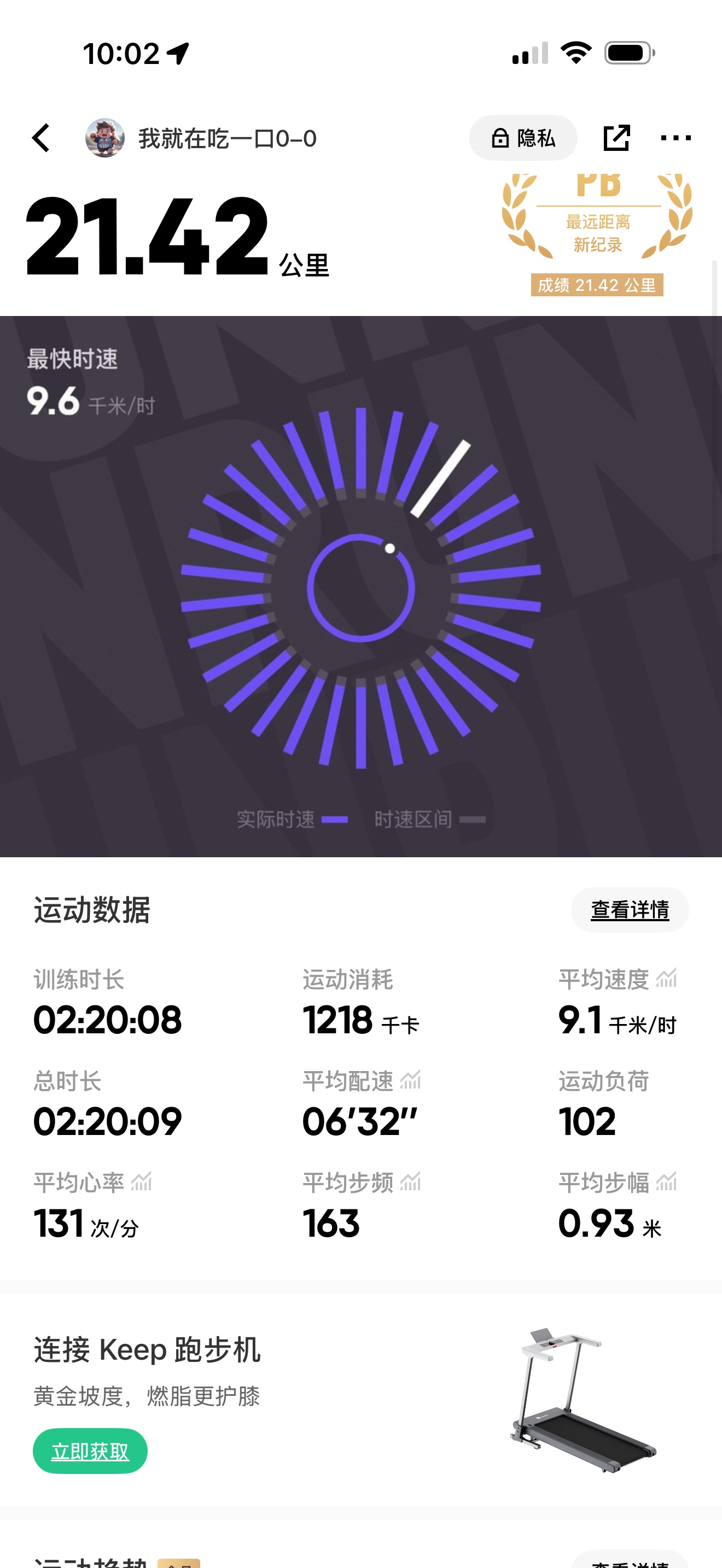Show the chart for 平均速度

point(667,979)
